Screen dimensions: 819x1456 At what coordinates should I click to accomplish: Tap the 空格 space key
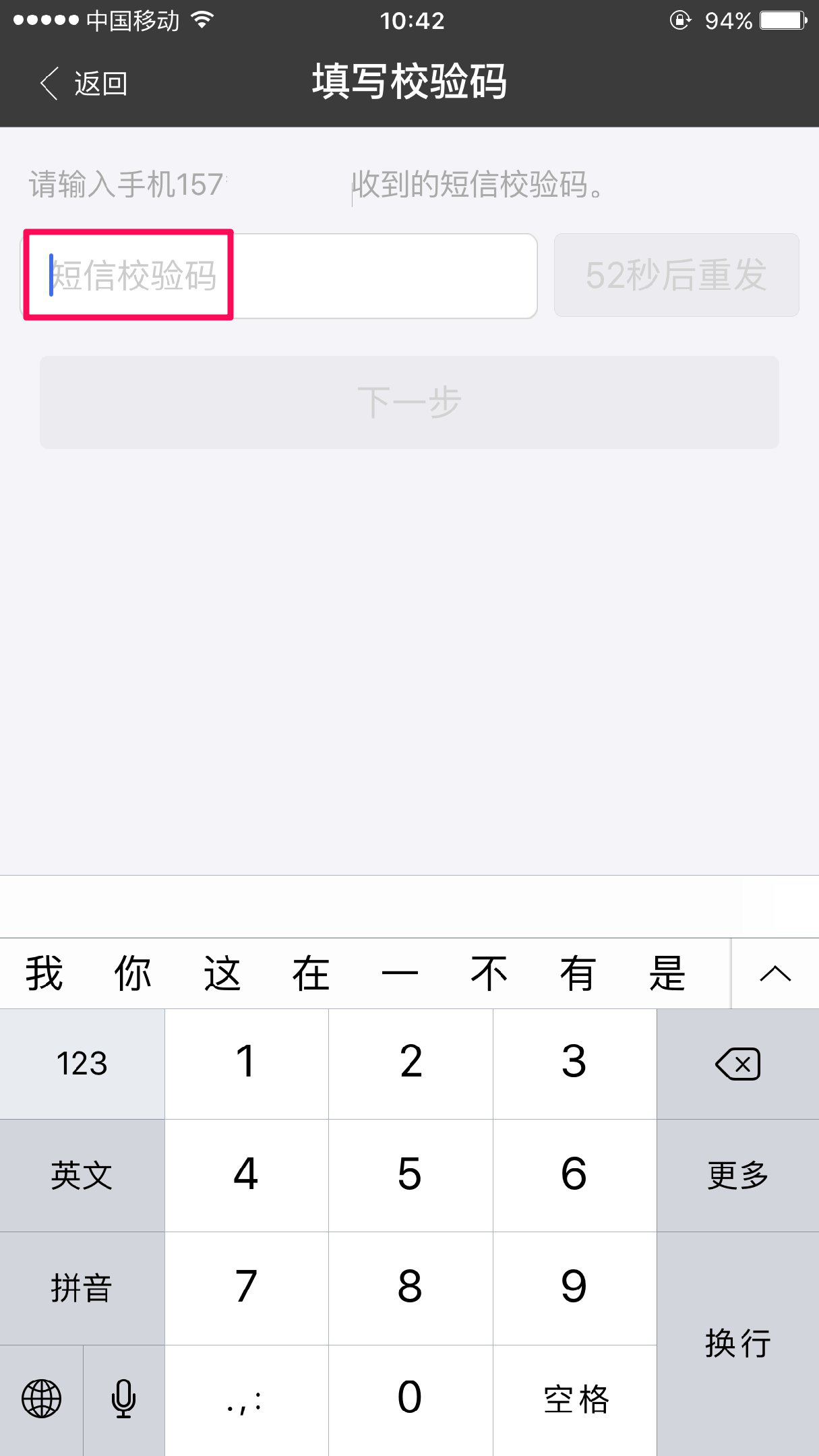[575, 1399]
